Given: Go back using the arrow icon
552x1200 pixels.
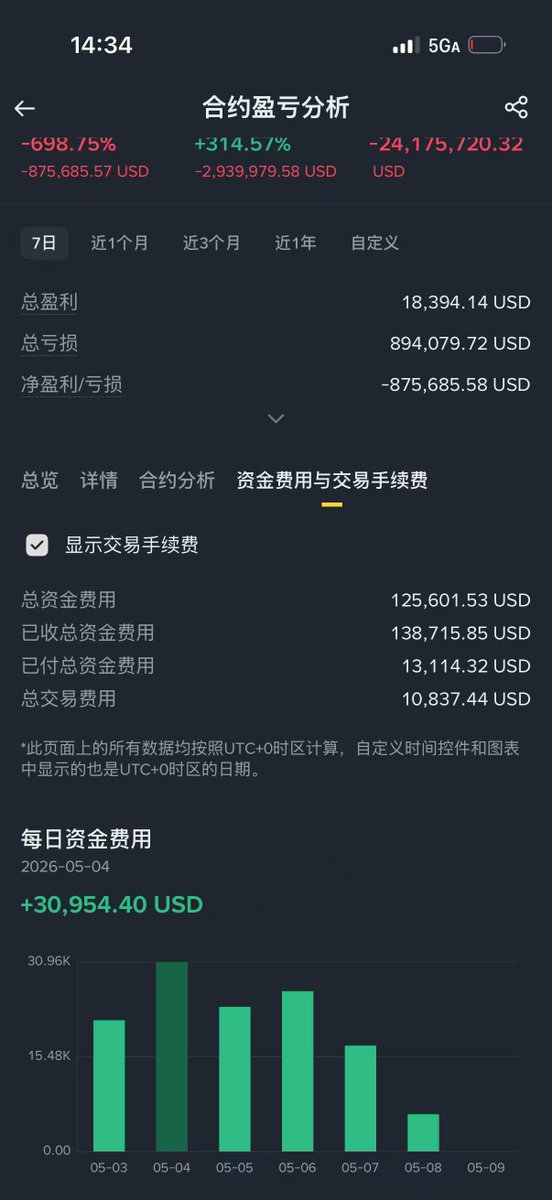Looking at the screenshot, I should (x=25, y=108).
